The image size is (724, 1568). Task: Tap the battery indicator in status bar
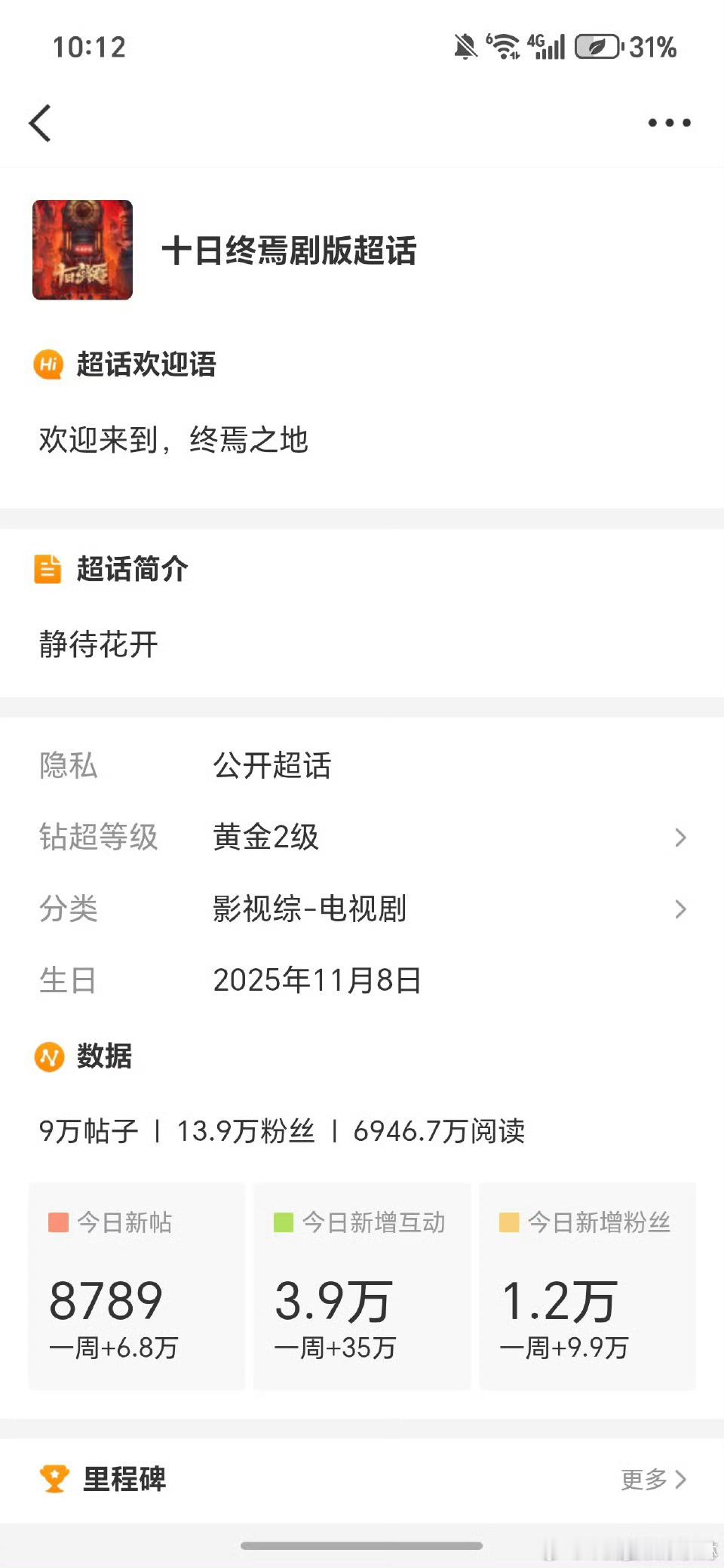tap(596, 47)
